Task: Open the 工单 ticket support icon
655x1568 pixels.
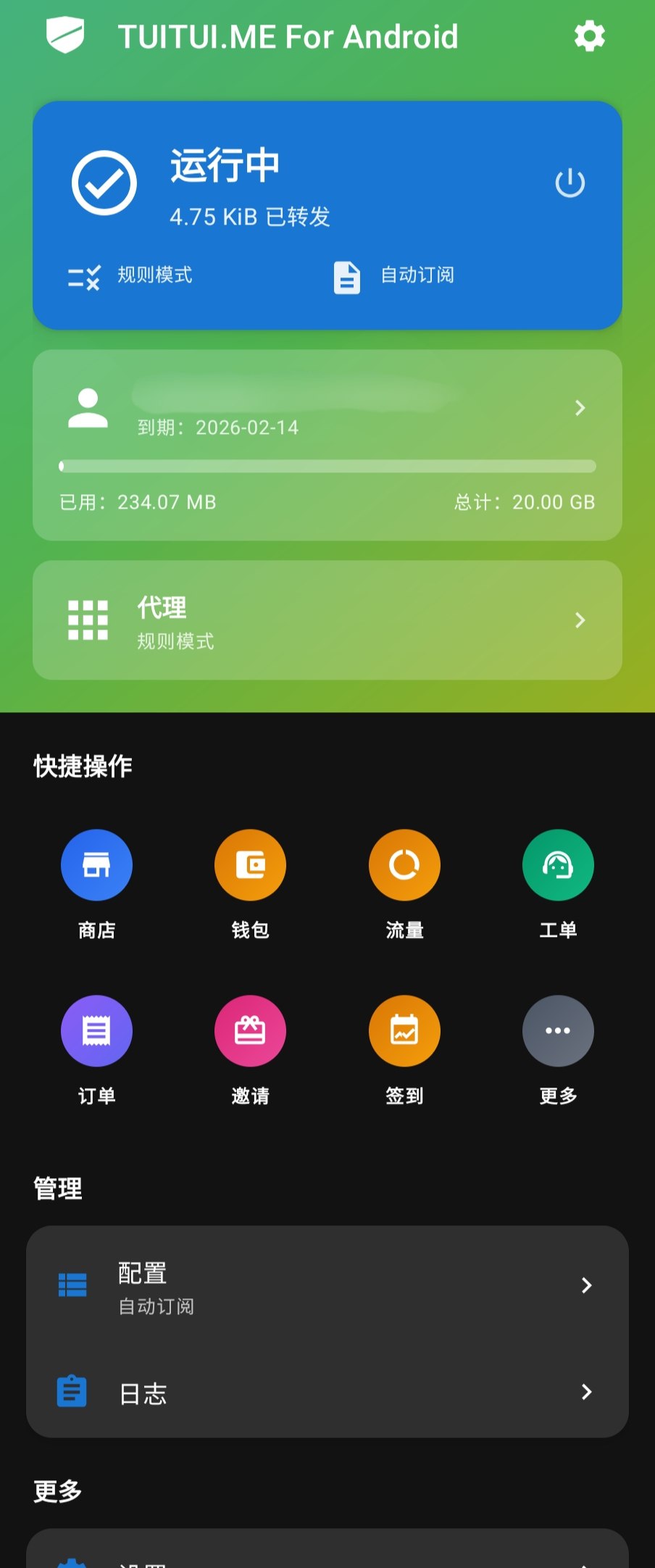Action: [557, 864]
